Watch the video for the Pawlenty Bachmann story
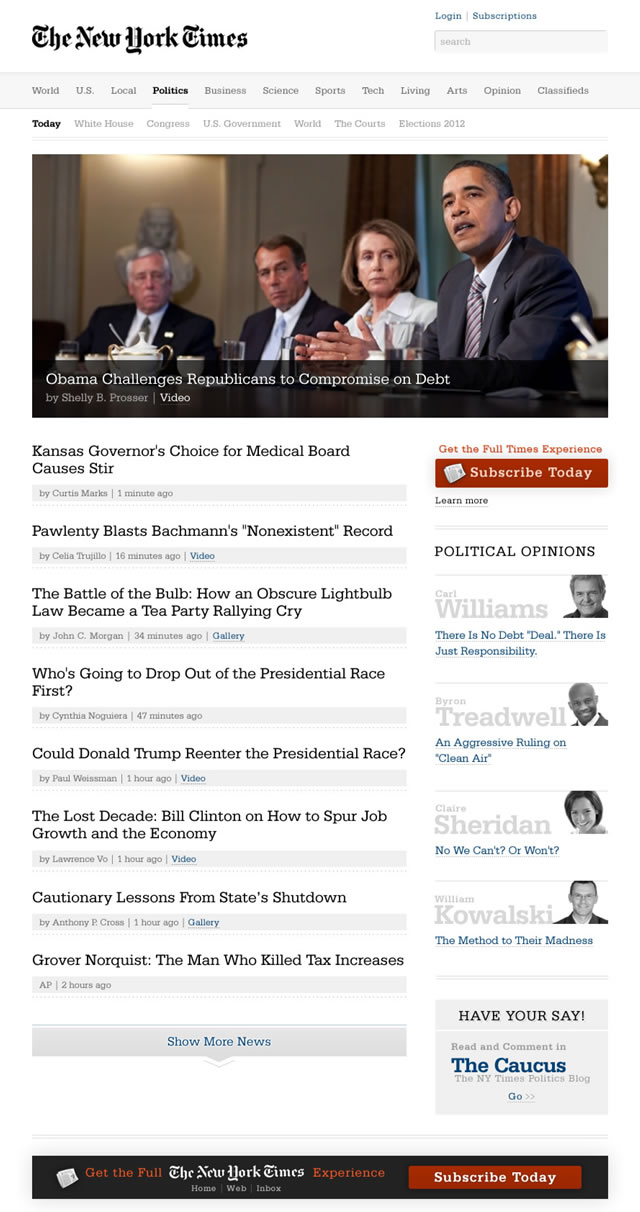 coord(202,556)
